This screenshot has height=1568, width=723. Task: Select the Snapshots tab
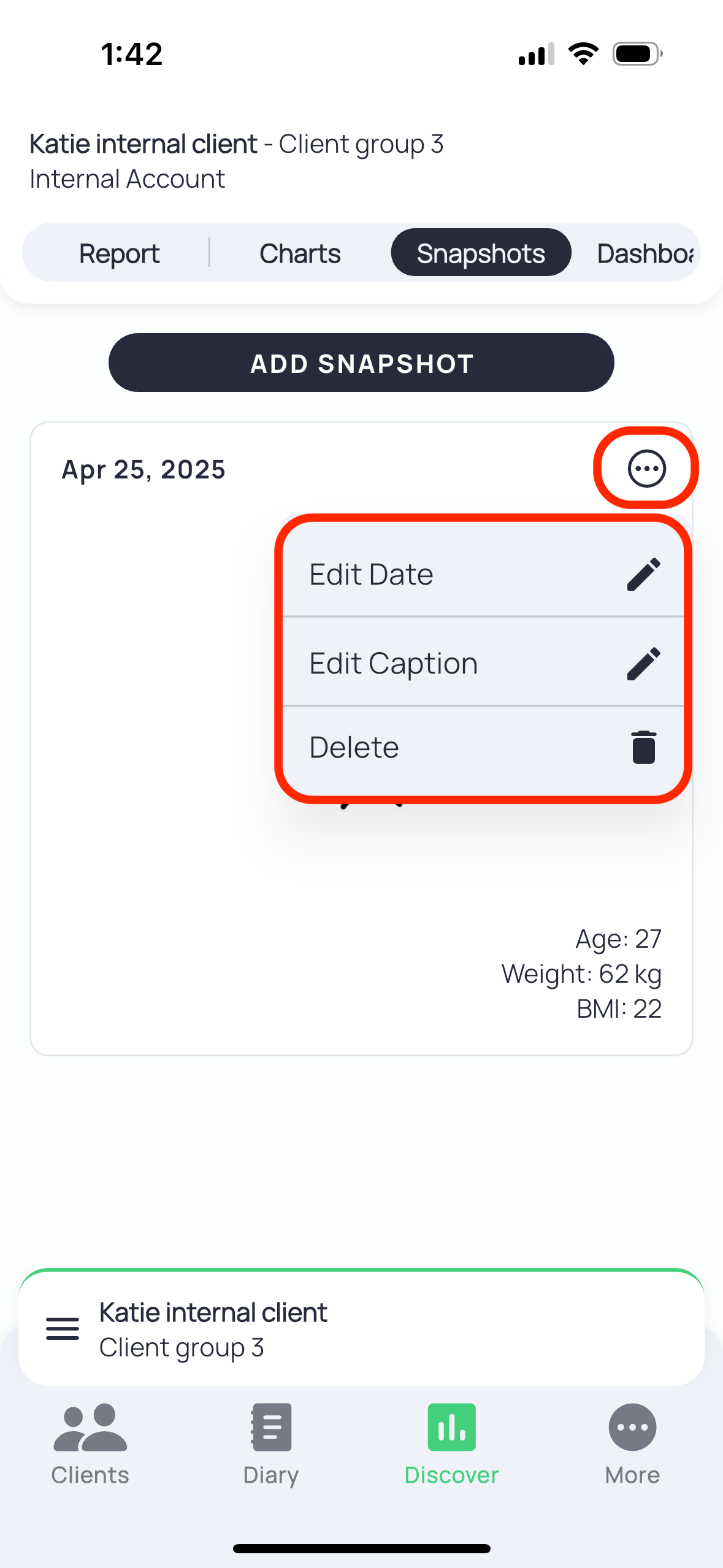point(481,253)
